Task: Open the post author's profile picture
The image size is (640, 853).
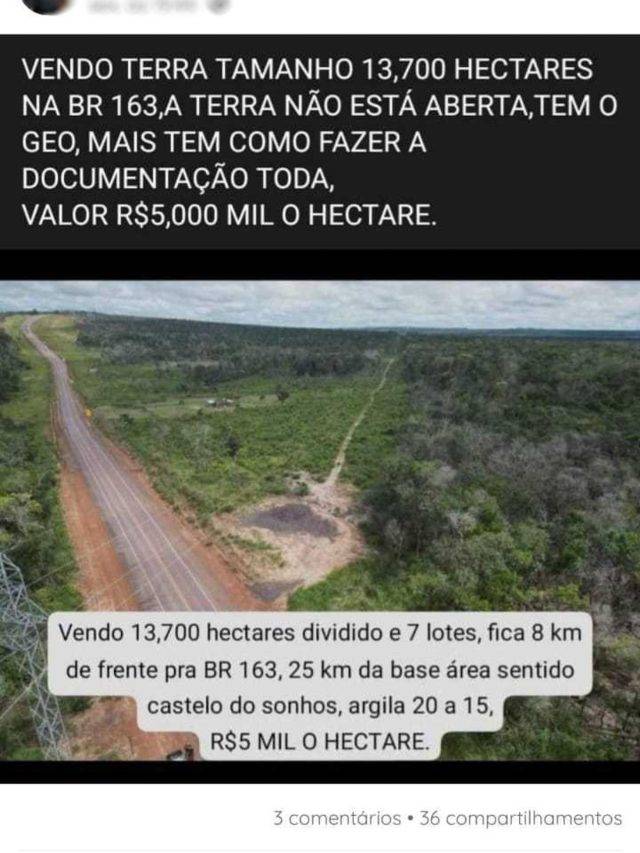Action: pyautogui.click(x=47, y=5)
